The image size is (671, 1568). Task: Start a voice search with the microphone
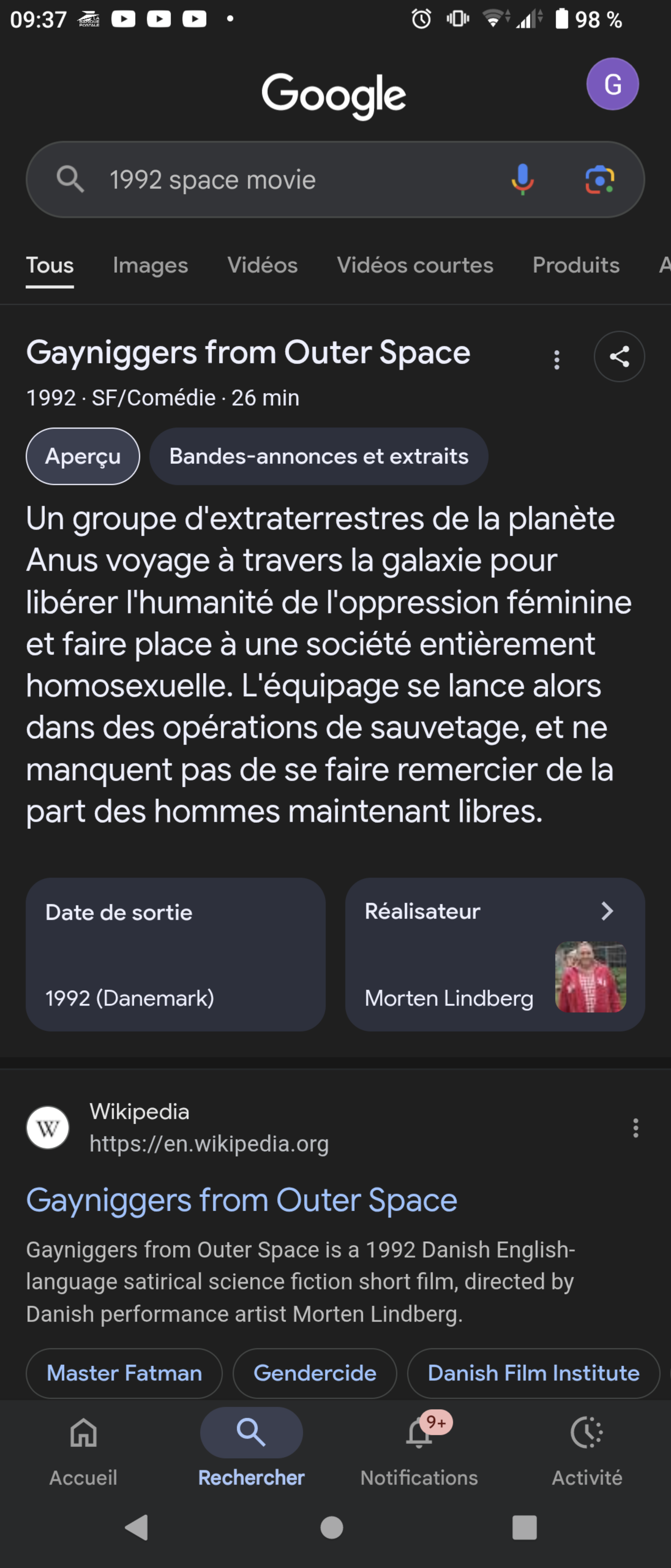click(x=522, y=180)
